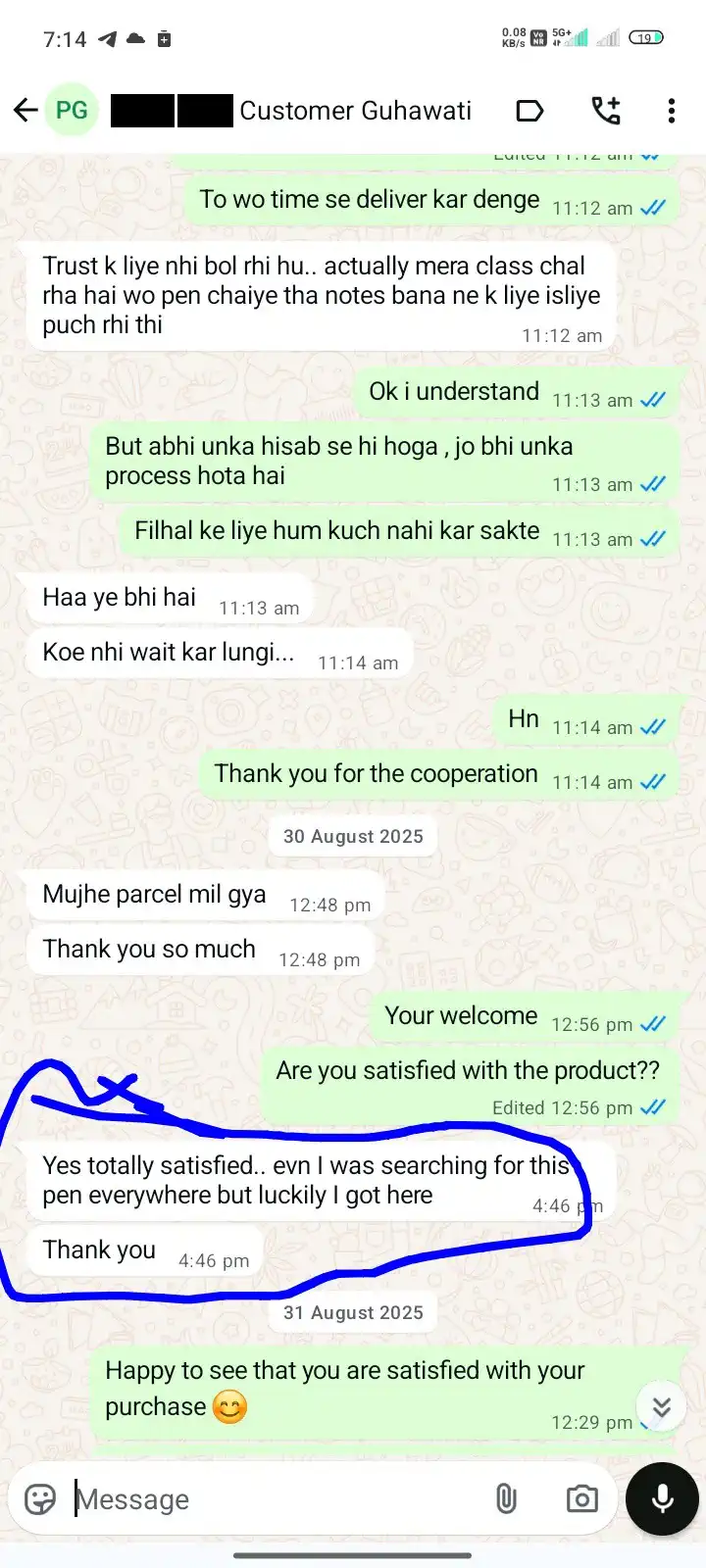706x1568 pixels.
Task: Tap the label tag icon
Action: coord(529,111)
